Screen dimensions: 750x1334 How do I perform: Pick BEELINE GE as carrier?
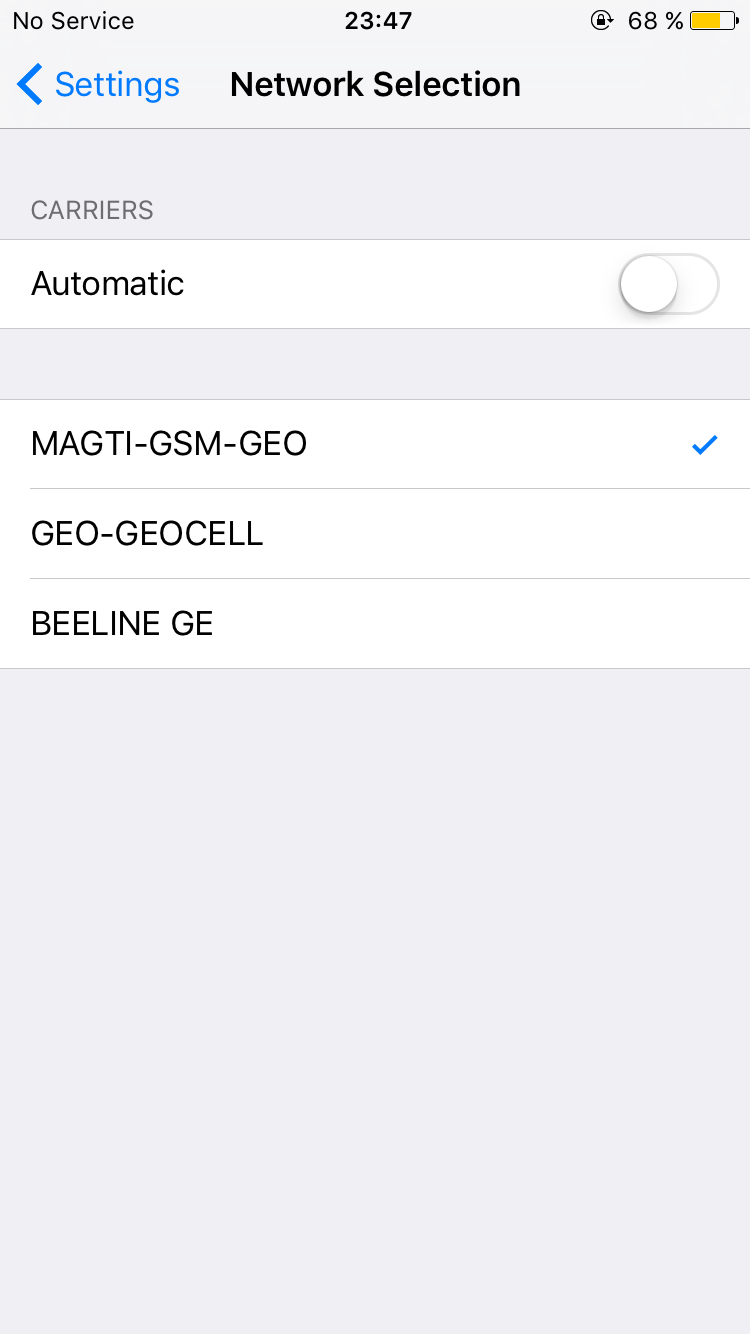click(123, 624)
